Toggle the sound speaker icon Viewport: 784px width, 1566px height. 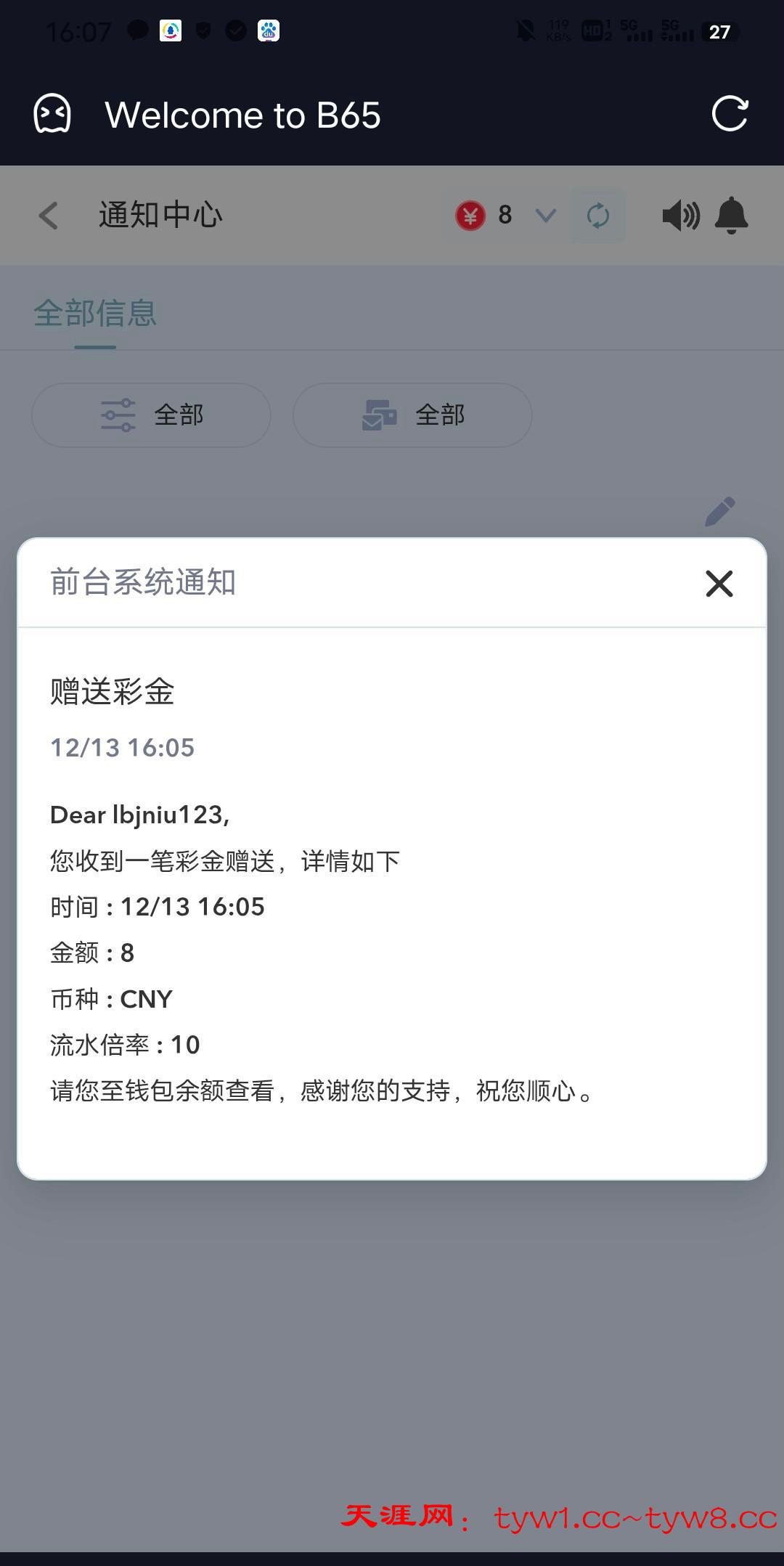tap(681, 216)
